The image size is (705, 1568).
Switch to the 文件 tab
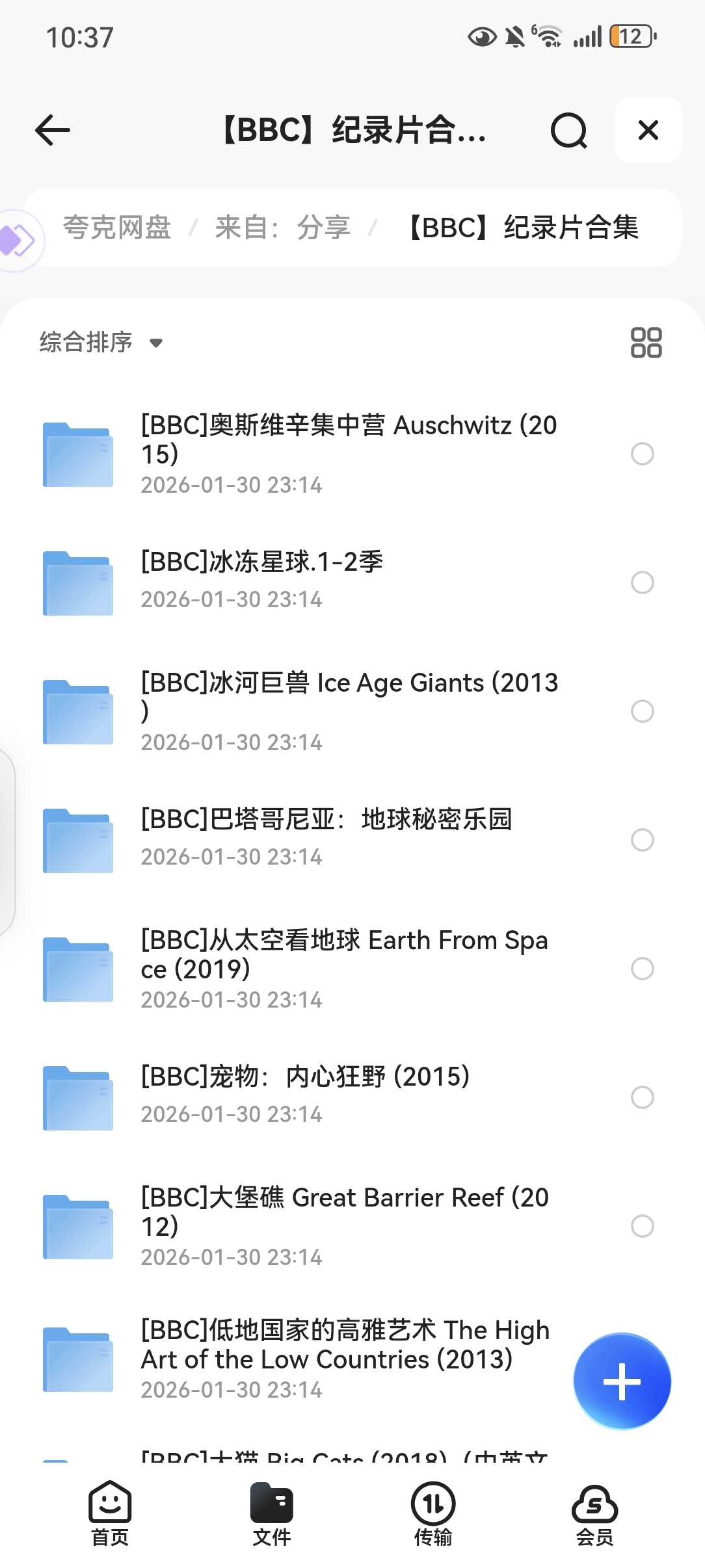pos(271,1513)
